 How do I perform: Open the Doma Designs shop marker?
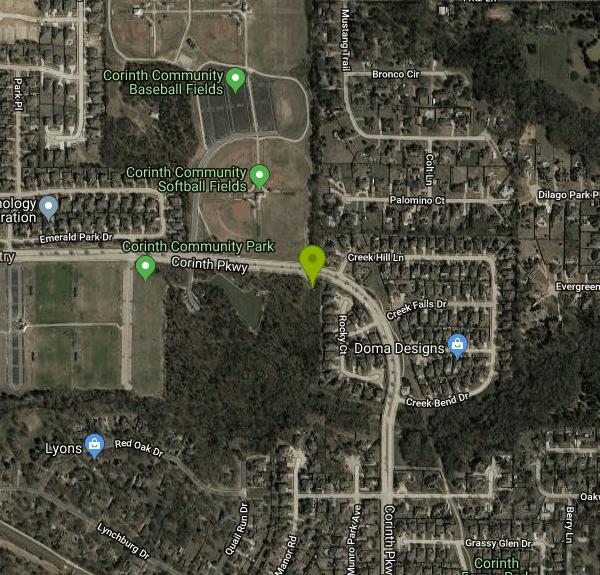(457, 345)
